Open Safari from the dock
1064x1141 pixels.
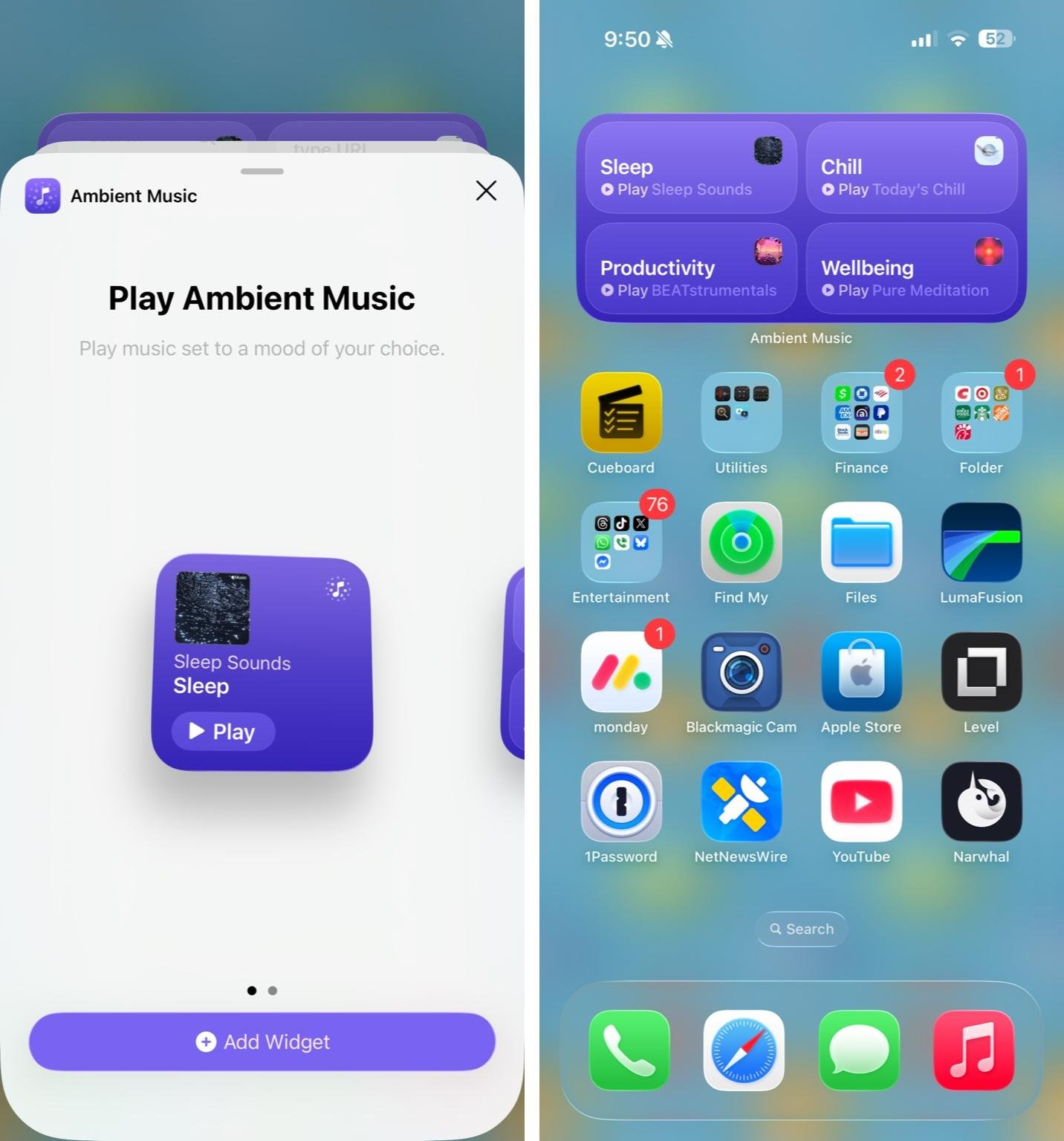point(744,1050)
